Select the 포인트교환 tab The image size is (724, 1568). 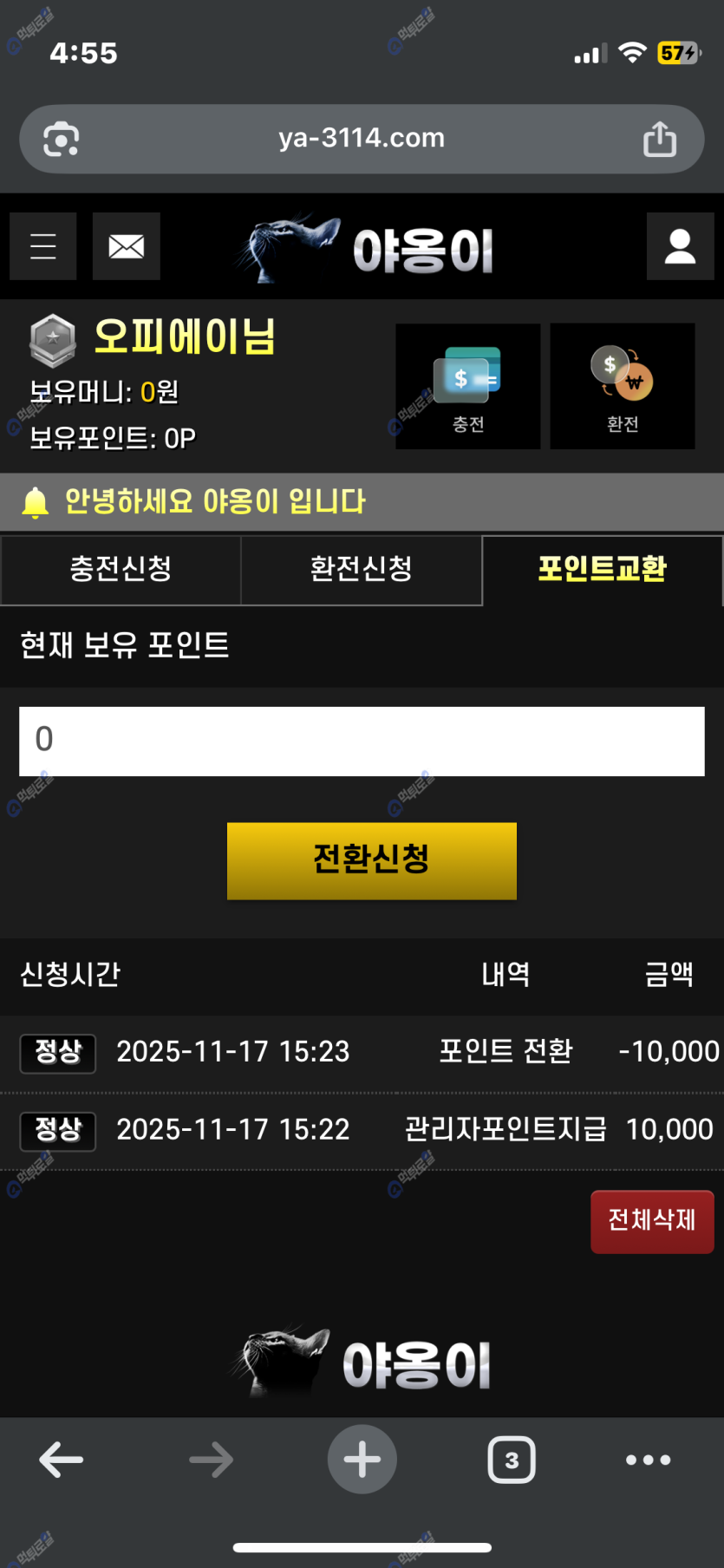(602, 570)
